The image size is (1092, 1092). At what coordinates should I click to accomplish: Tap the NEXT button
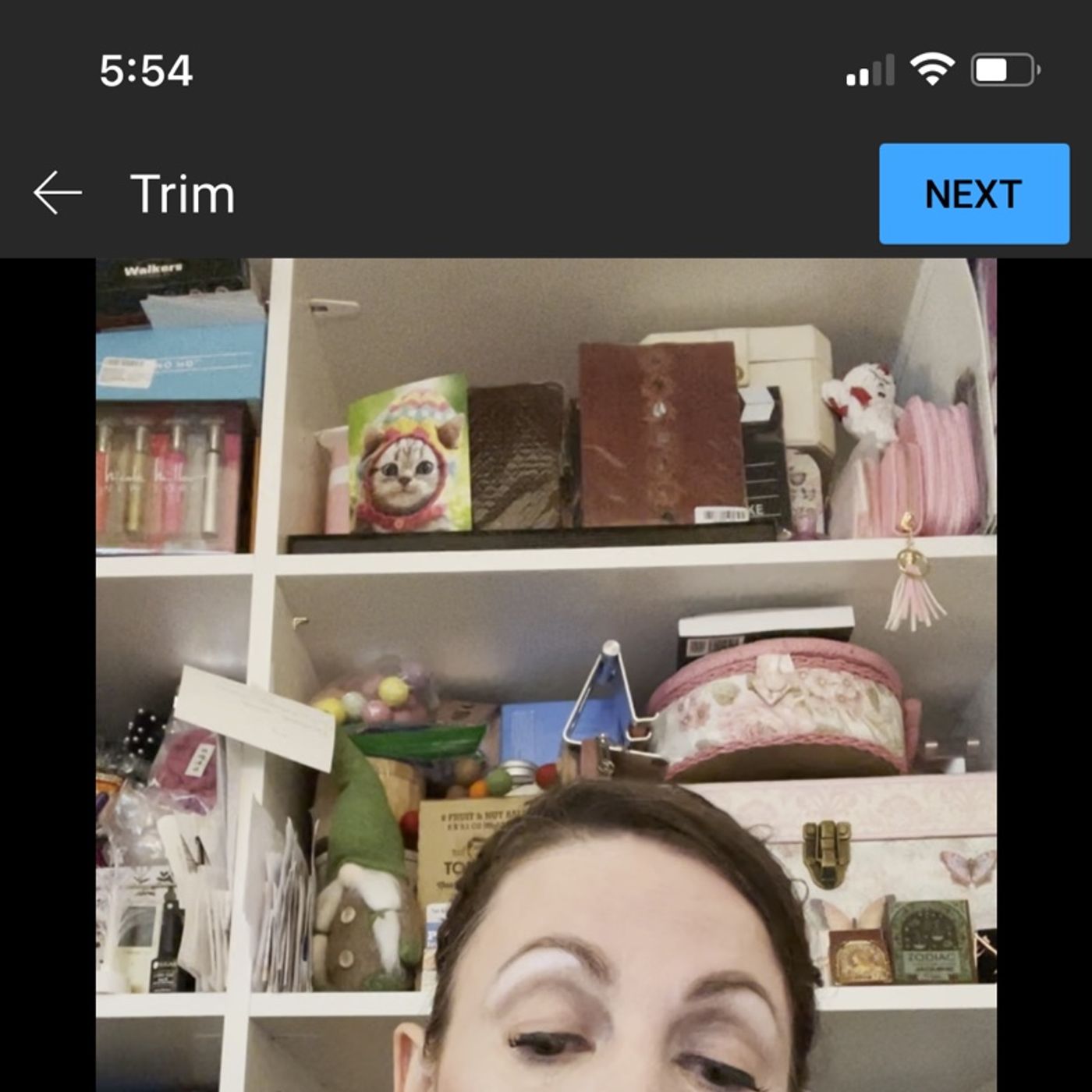973,193
